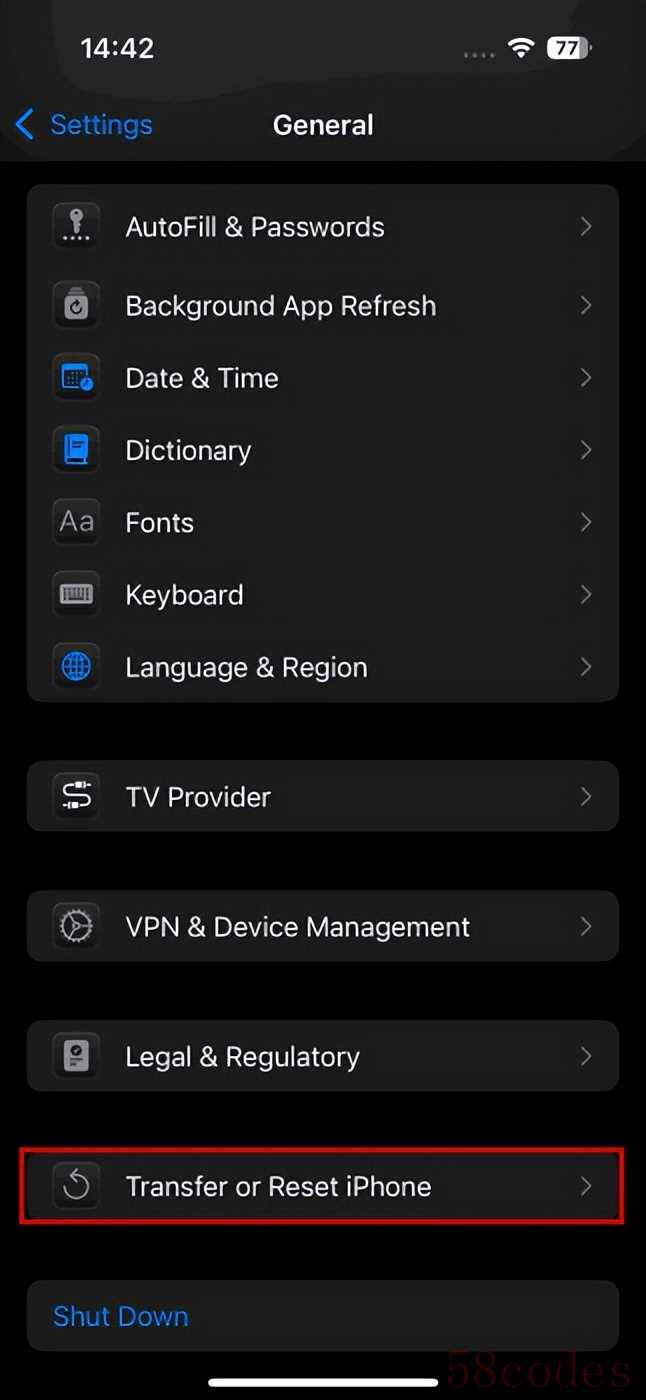Open Fonts settings
The image size is (646, 1400).
322,522
